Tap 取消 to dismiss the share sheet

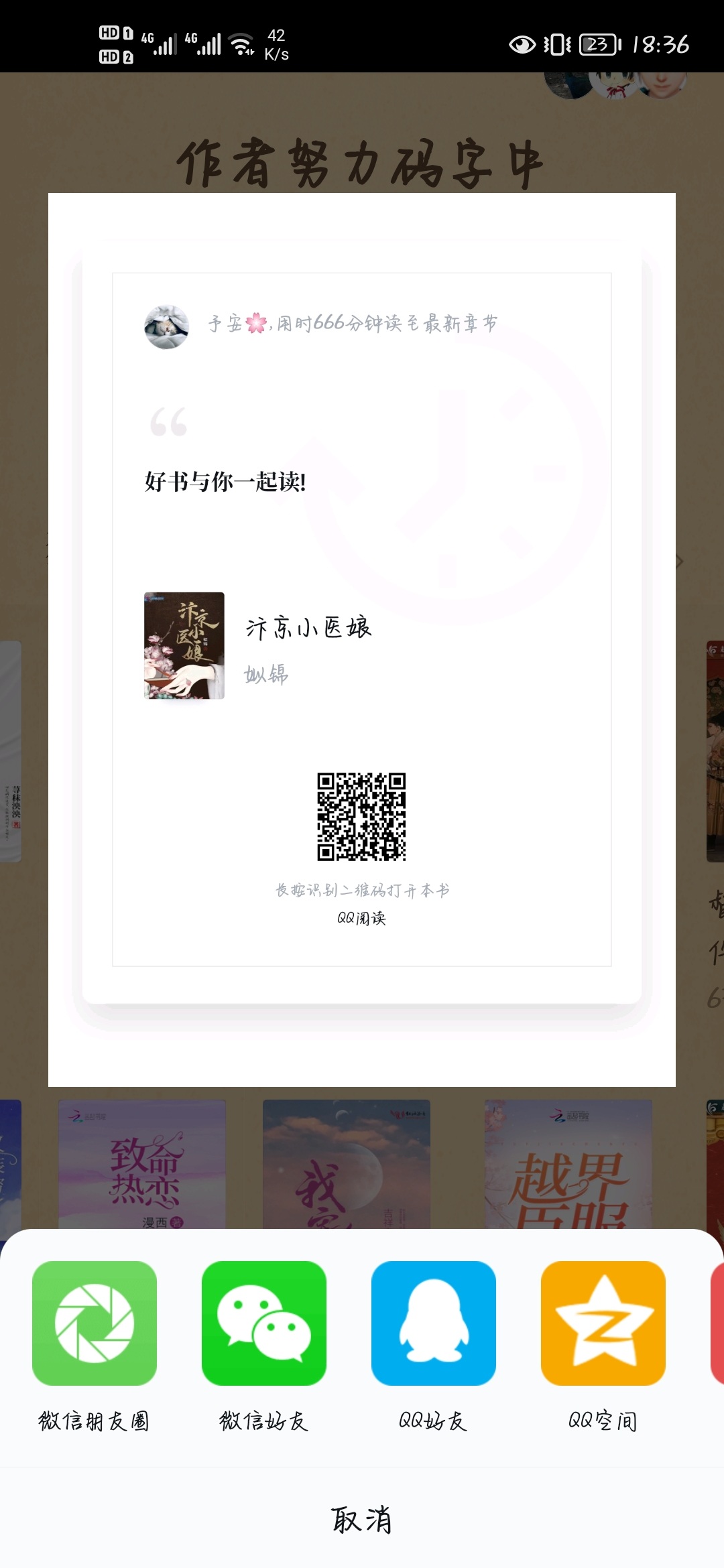click(x=362, y=1518)
